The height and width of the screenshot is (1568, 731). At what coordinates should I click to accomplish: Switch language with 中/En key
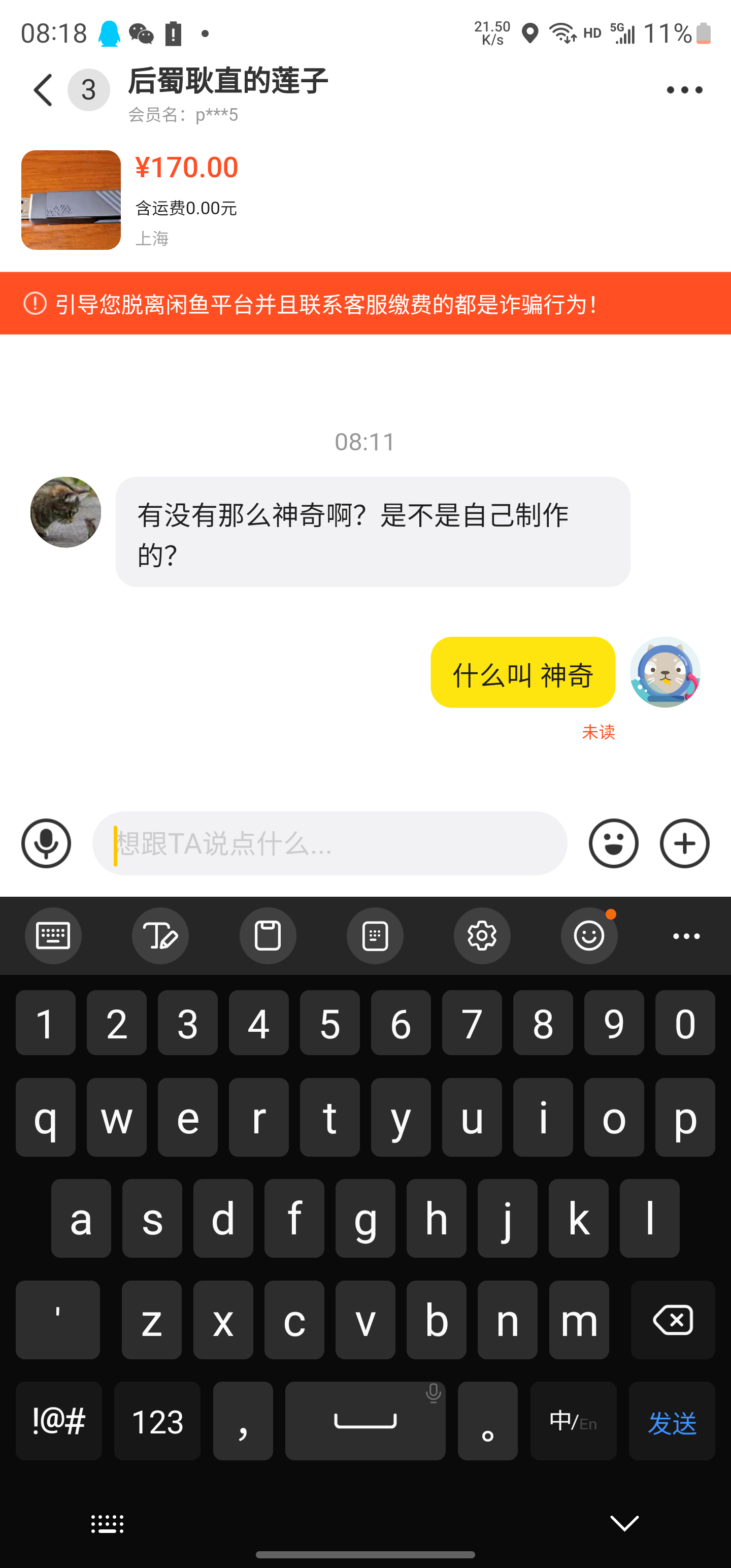573,1421
